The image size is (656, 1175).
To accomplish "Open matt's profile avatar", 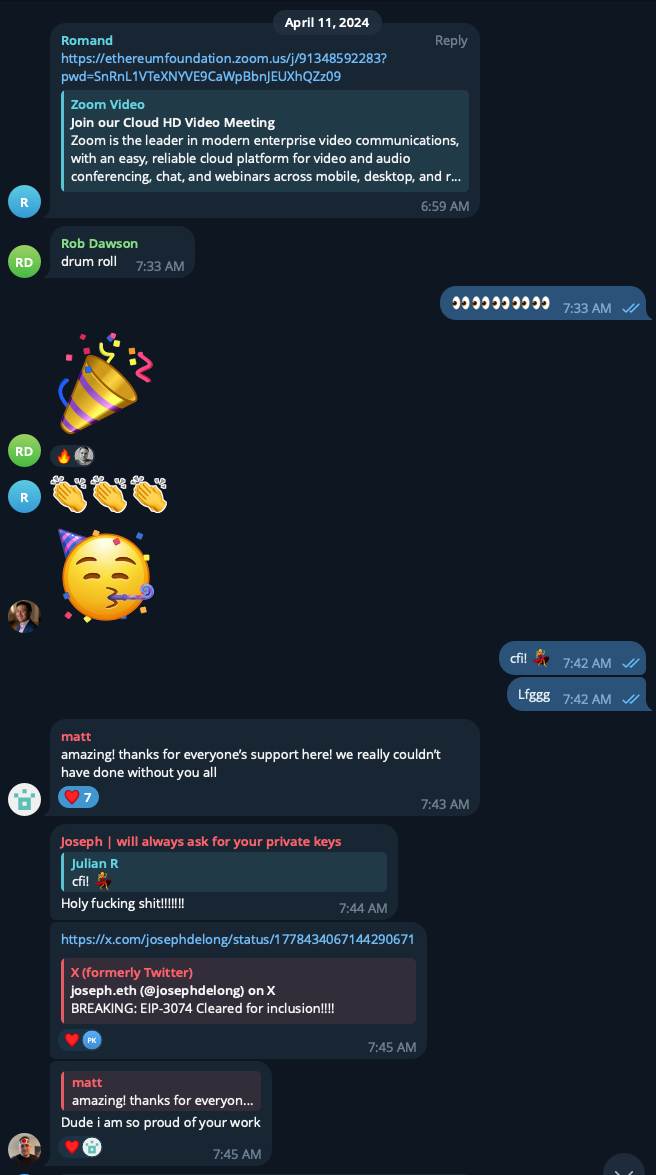I will [x=25, y=799].
